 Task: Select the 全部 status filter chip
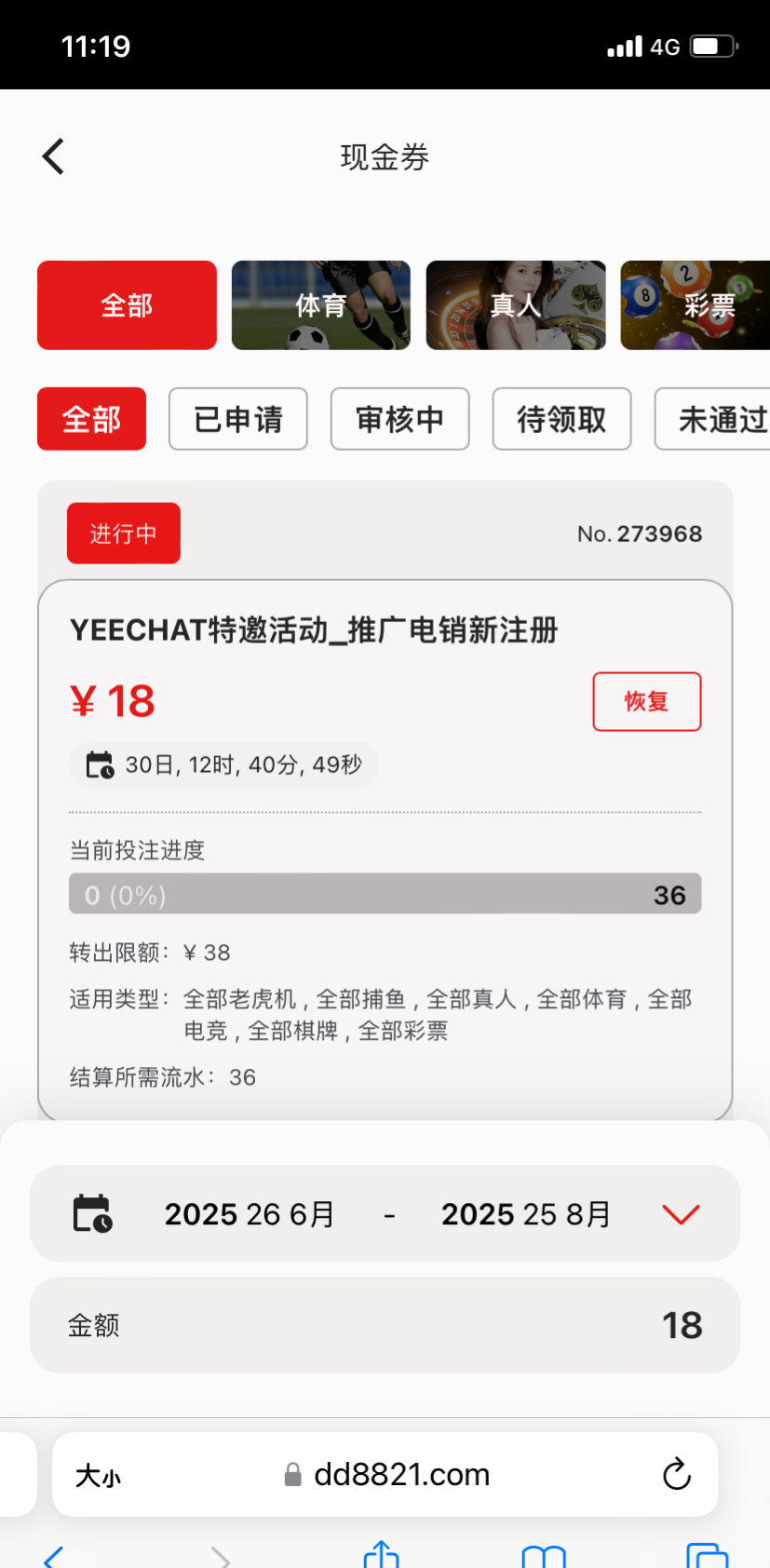click(x=91, y=419)
